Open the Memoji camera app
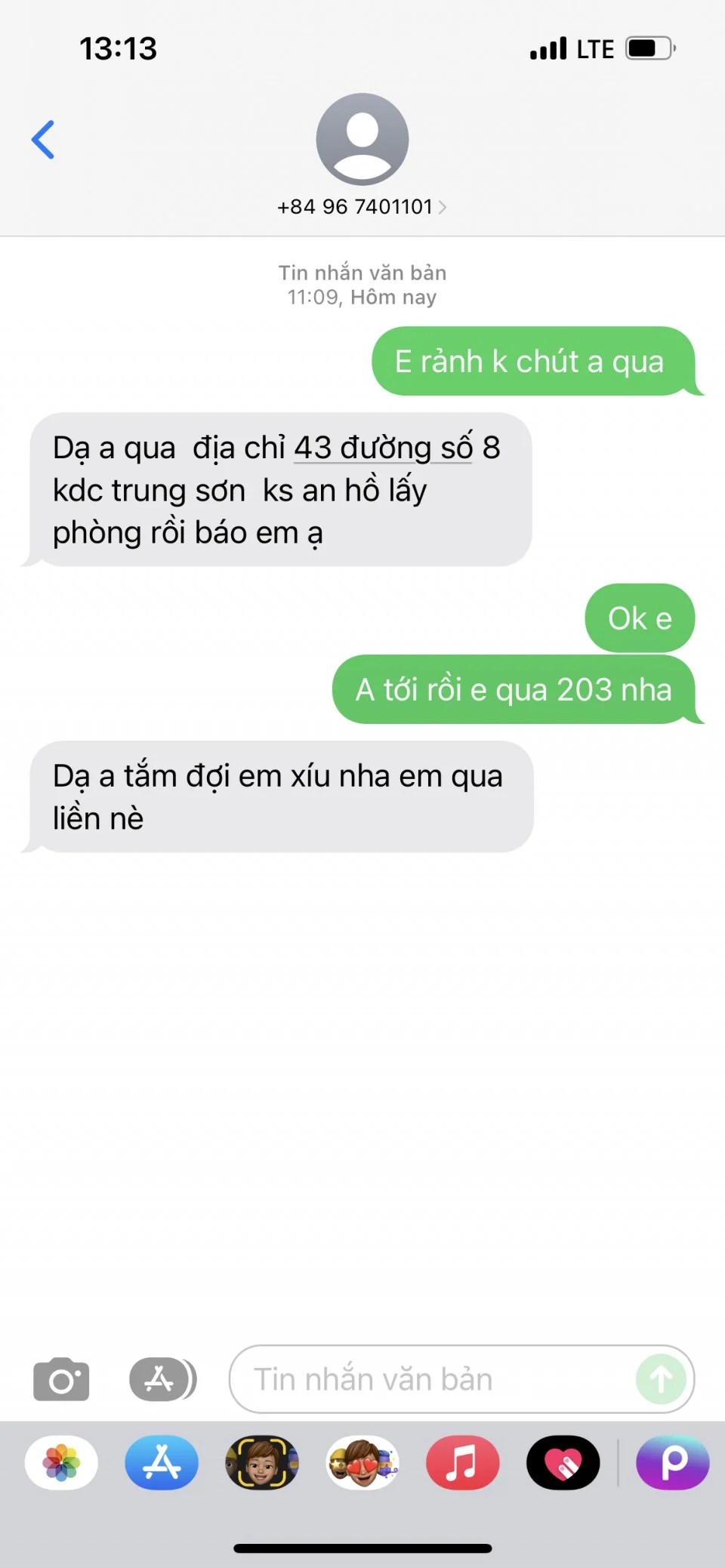 click(262, 1462)
